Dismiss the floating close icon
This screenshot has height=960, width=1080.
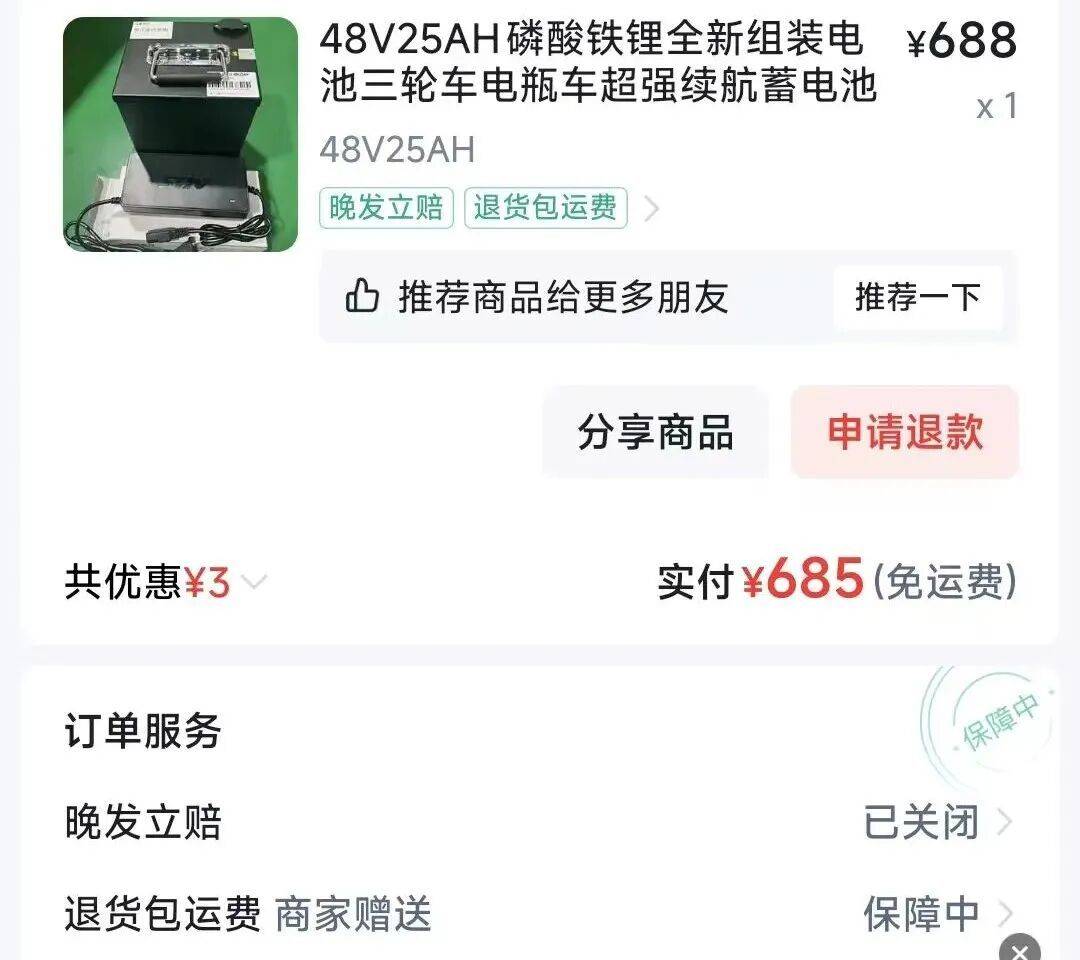pos(1020,949)
